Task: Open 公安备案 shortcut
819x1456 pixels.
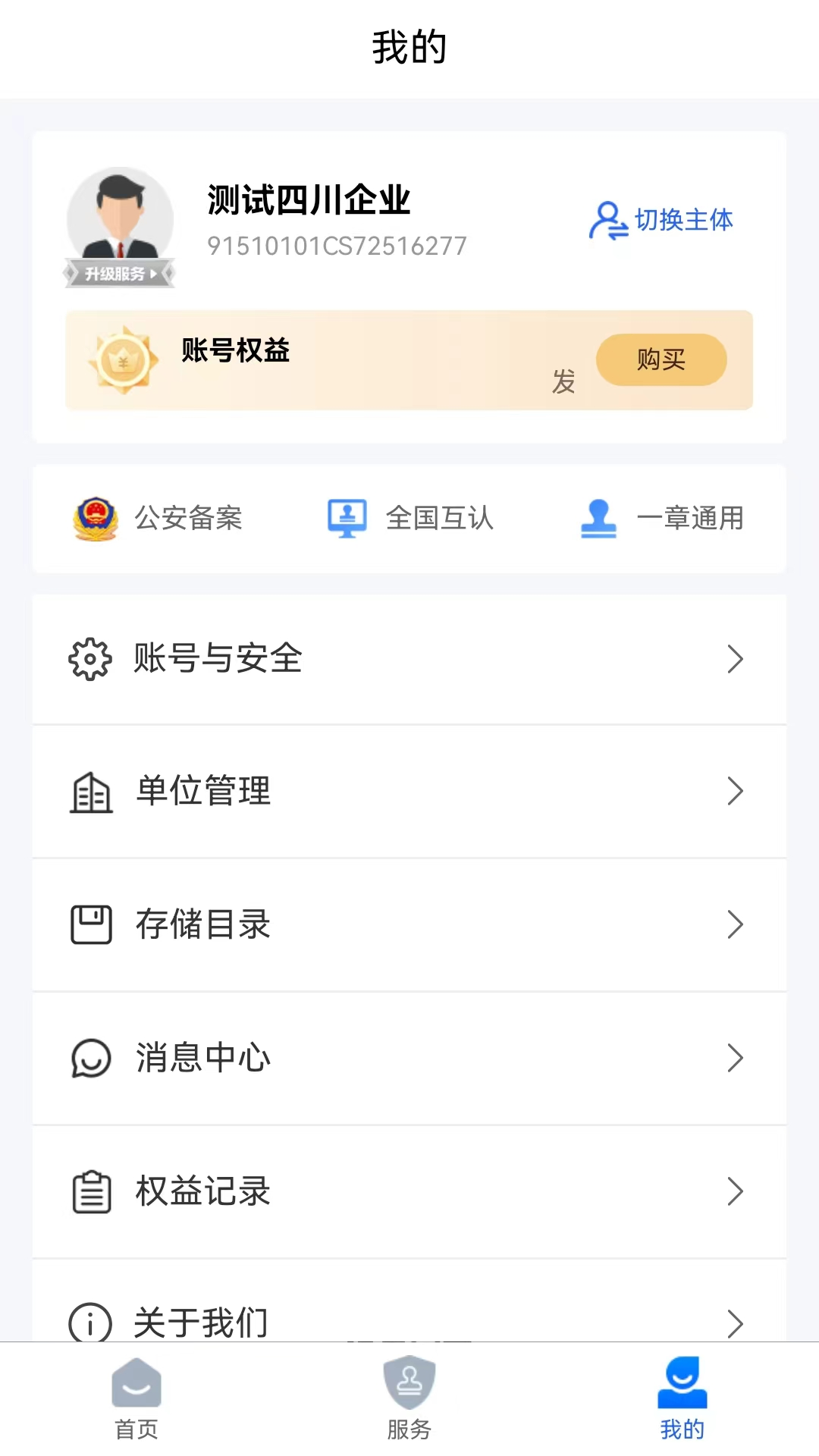Action: [x=158, y=519]
